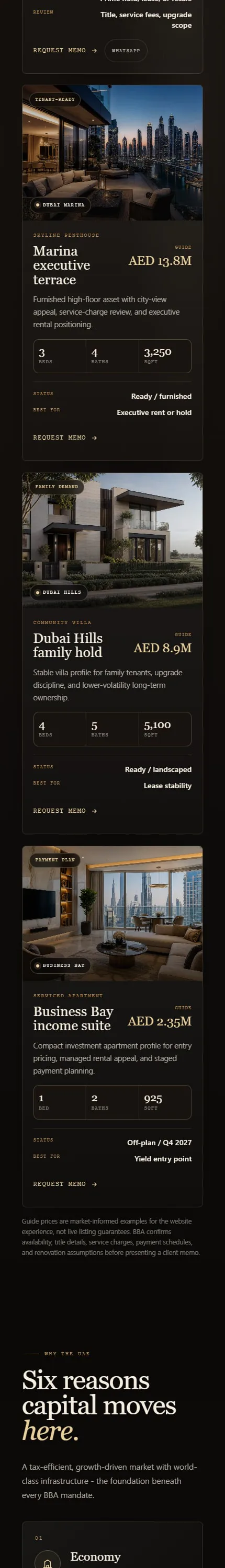Request memo for Business Bay income suite
The height and width of the screenshot is (1568, 225).
65,1184
